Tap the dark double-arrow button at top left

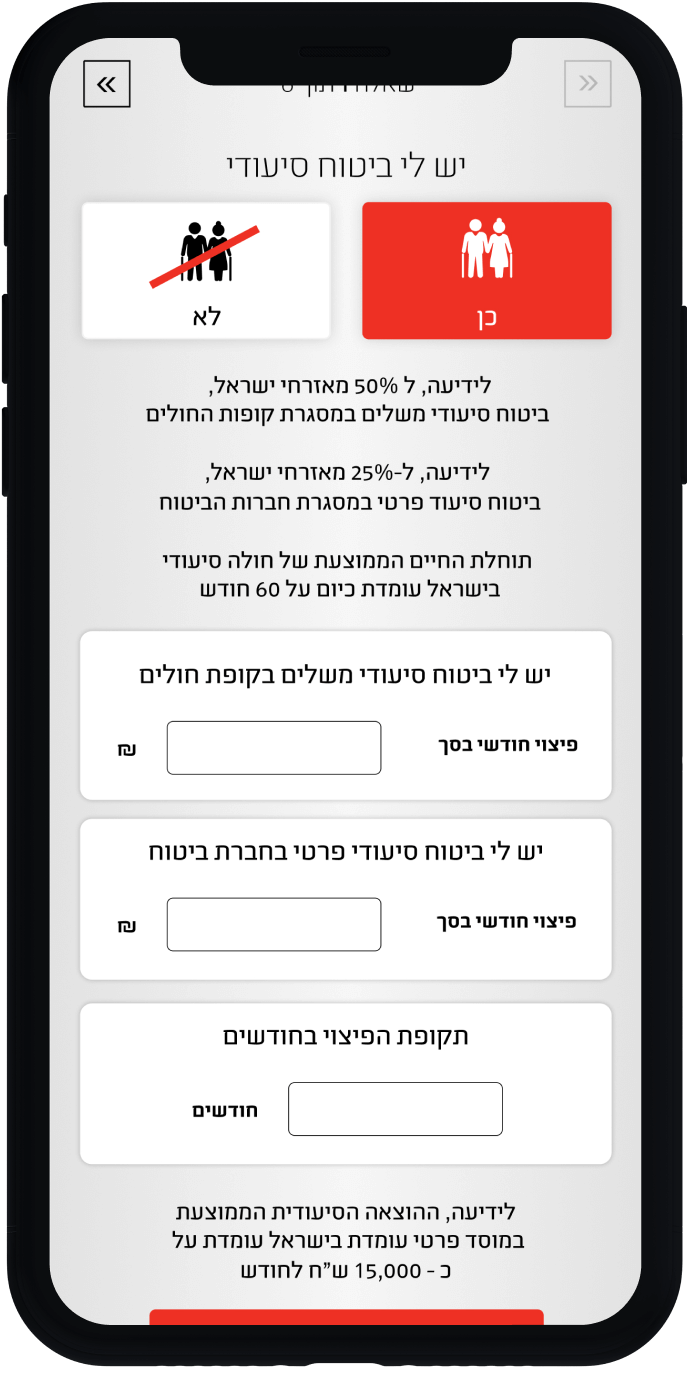pyautogui.click(x=107, y=84)
